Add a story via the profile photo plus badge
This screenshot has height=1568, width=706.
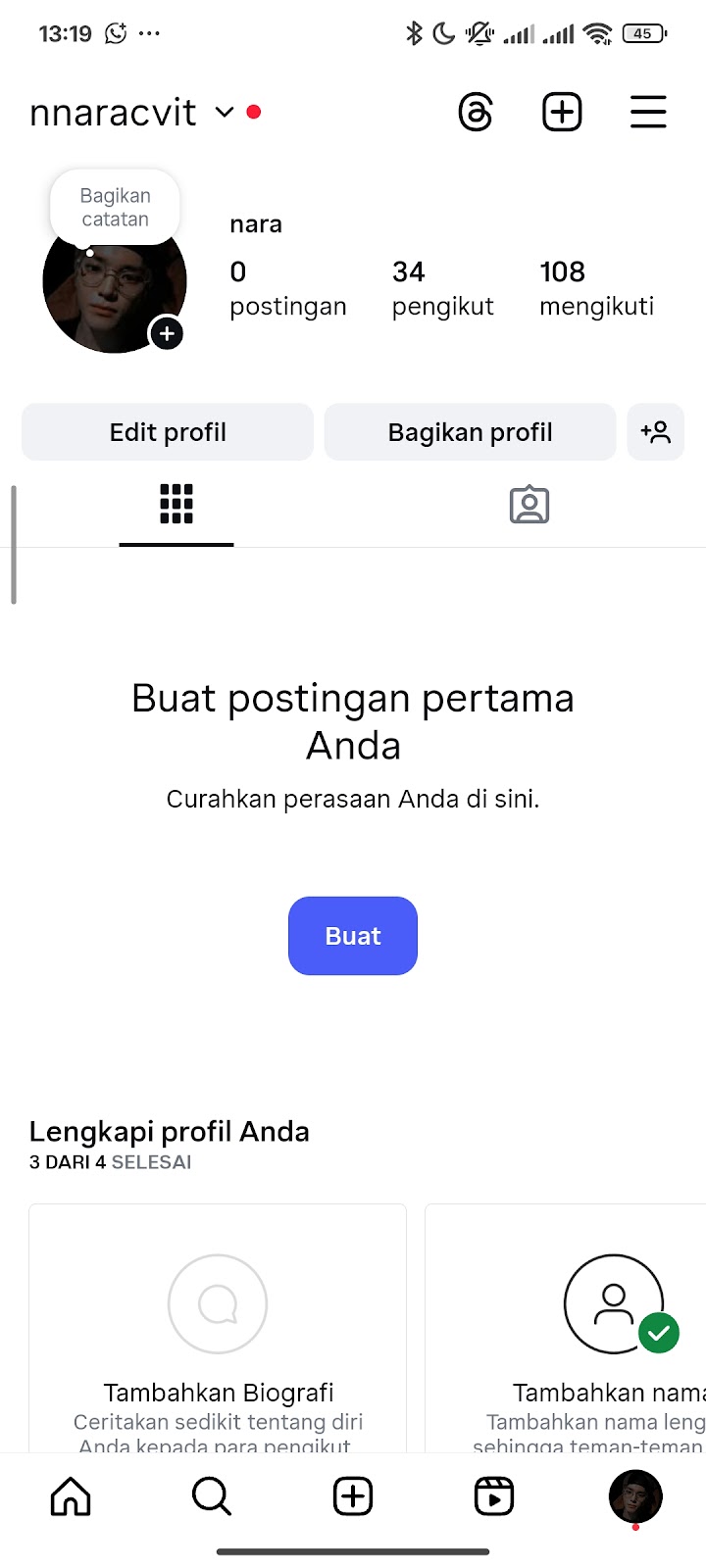click(x=167, y=334)
